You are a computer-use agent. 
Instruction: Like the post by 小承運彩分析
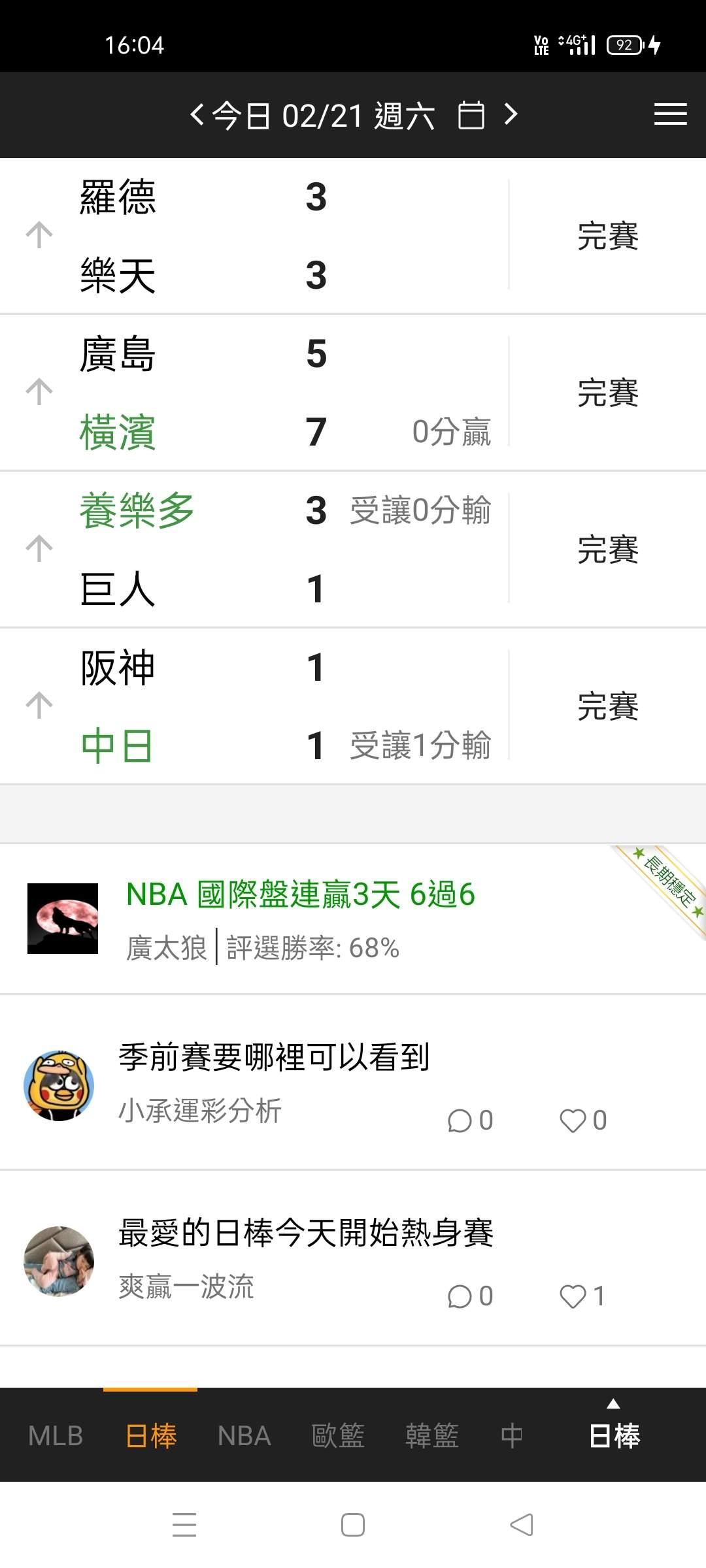point(573,1120)
